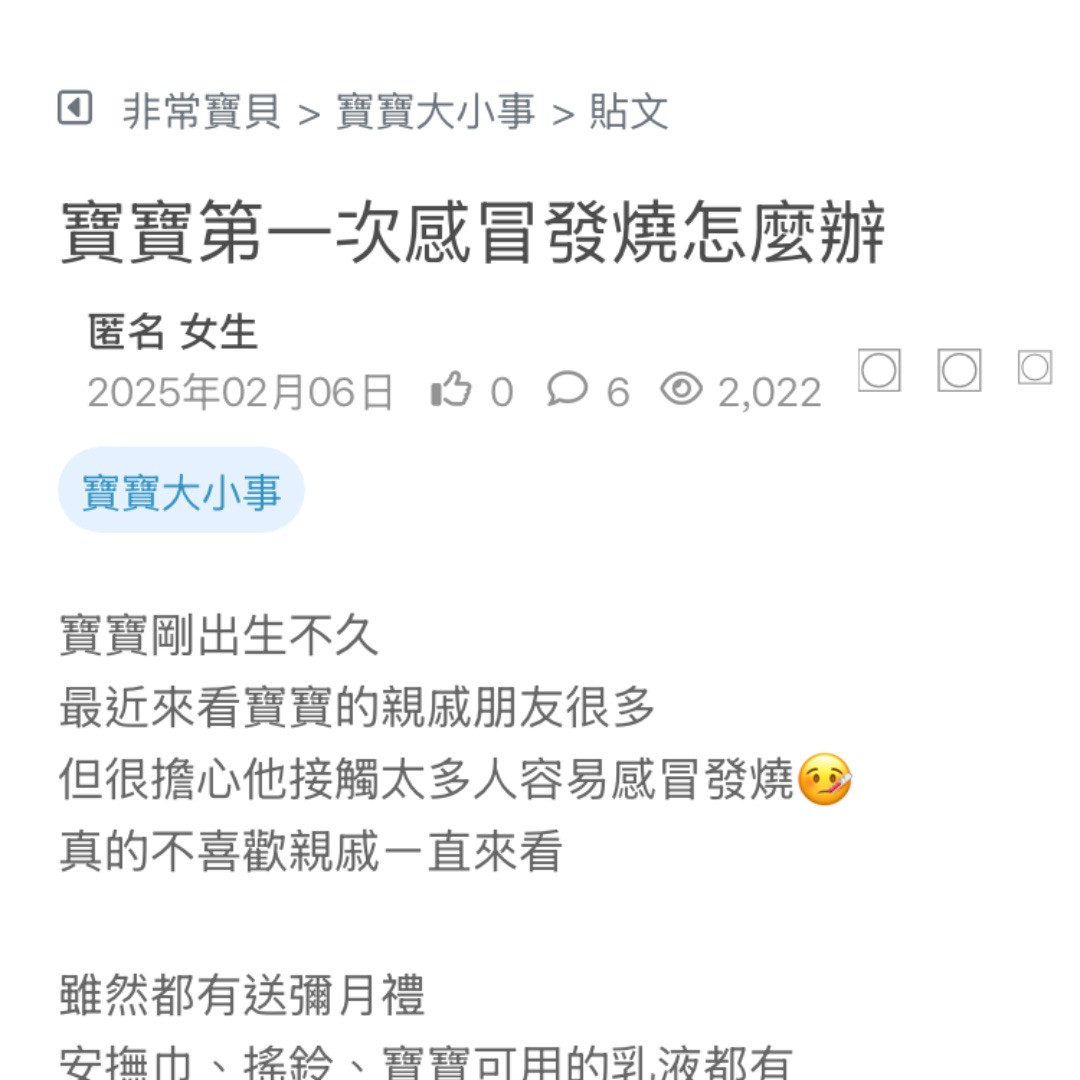The height and width of the screenshot is (1080, 1080).
Task: Go to 寶寶大小事 board in breadcrumb
Action: (x=435, y=111)
